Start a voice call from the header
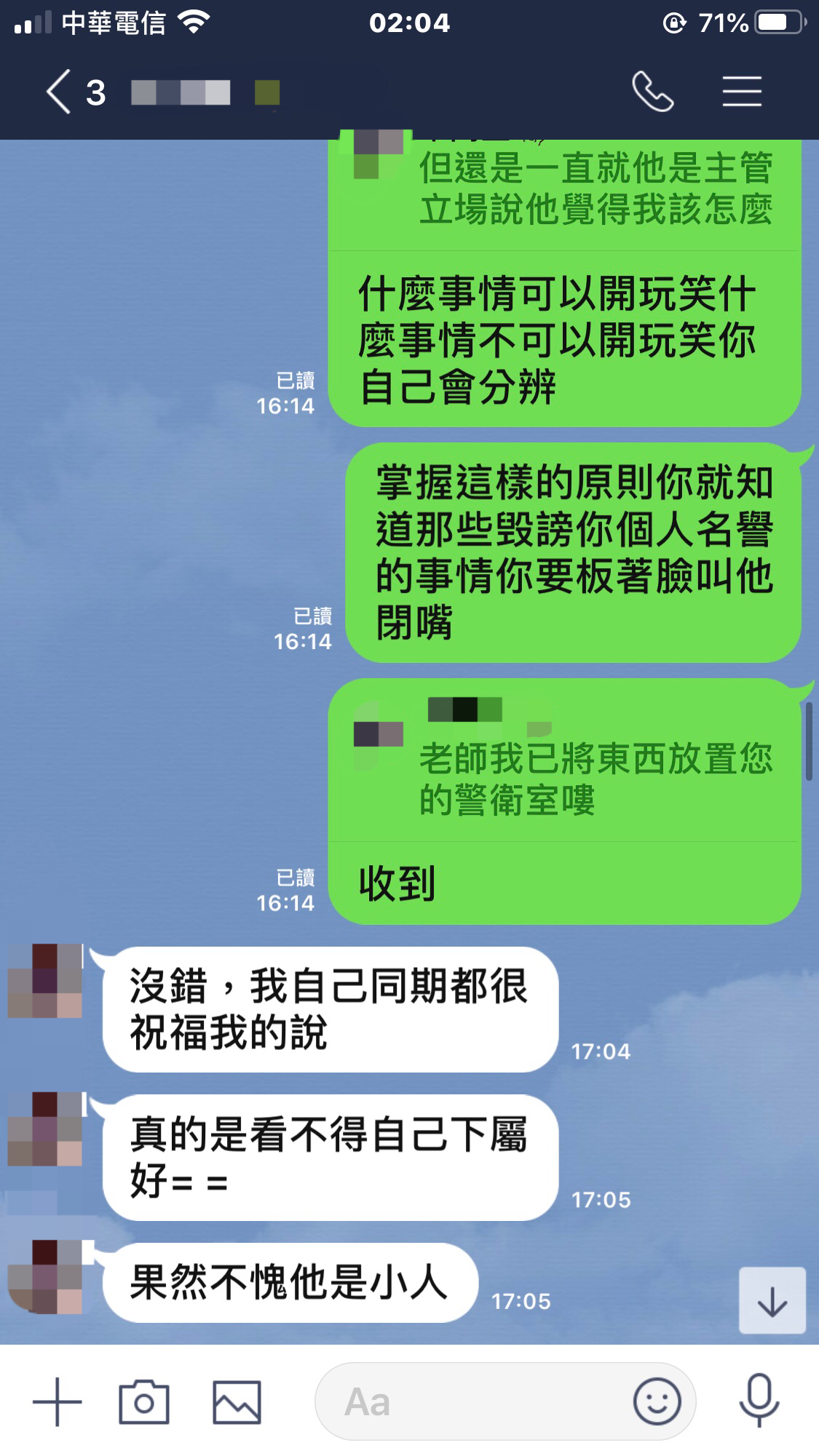Screen dimensions: 819x1456 coord(652,92)
